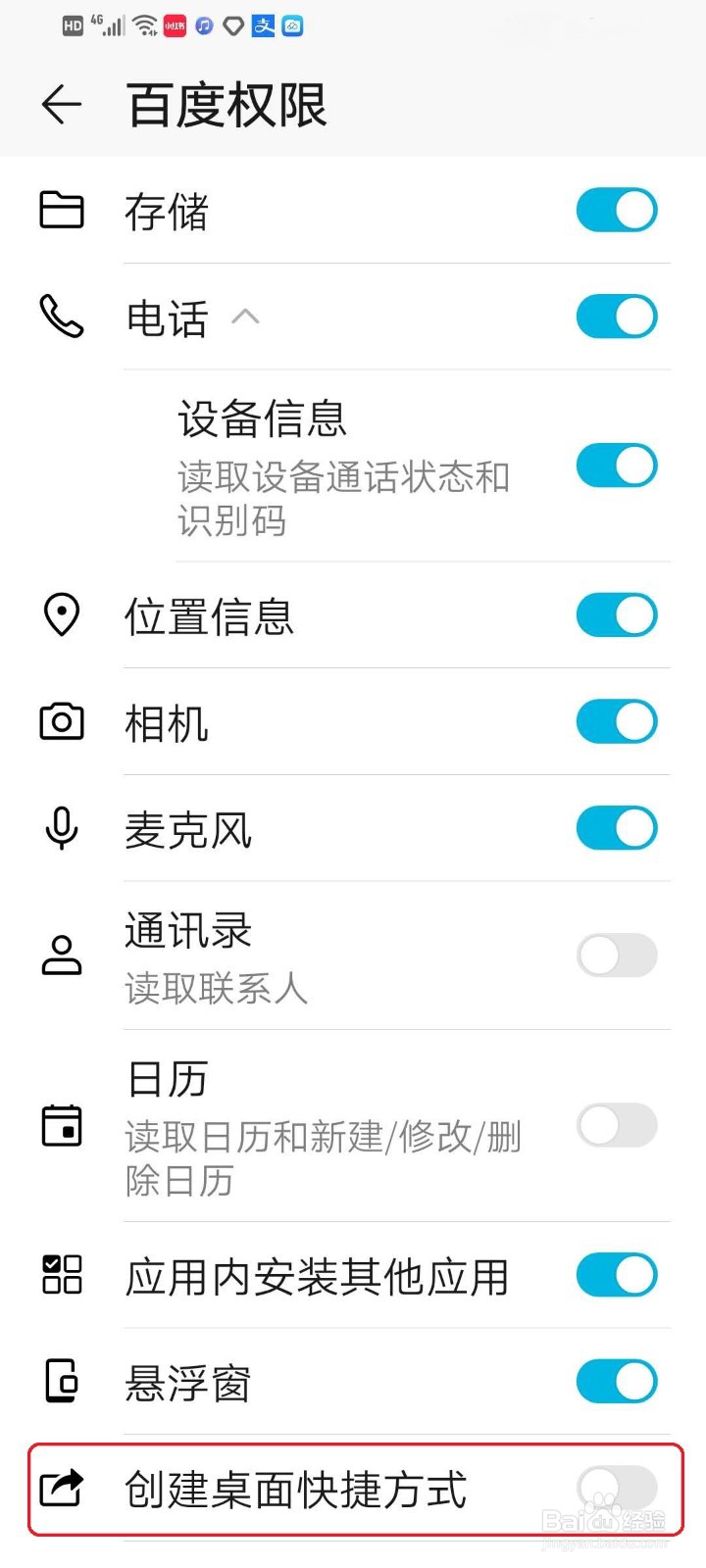
Task: Enable the 日历 permission toggle
Action: [x=616, y=1125]
